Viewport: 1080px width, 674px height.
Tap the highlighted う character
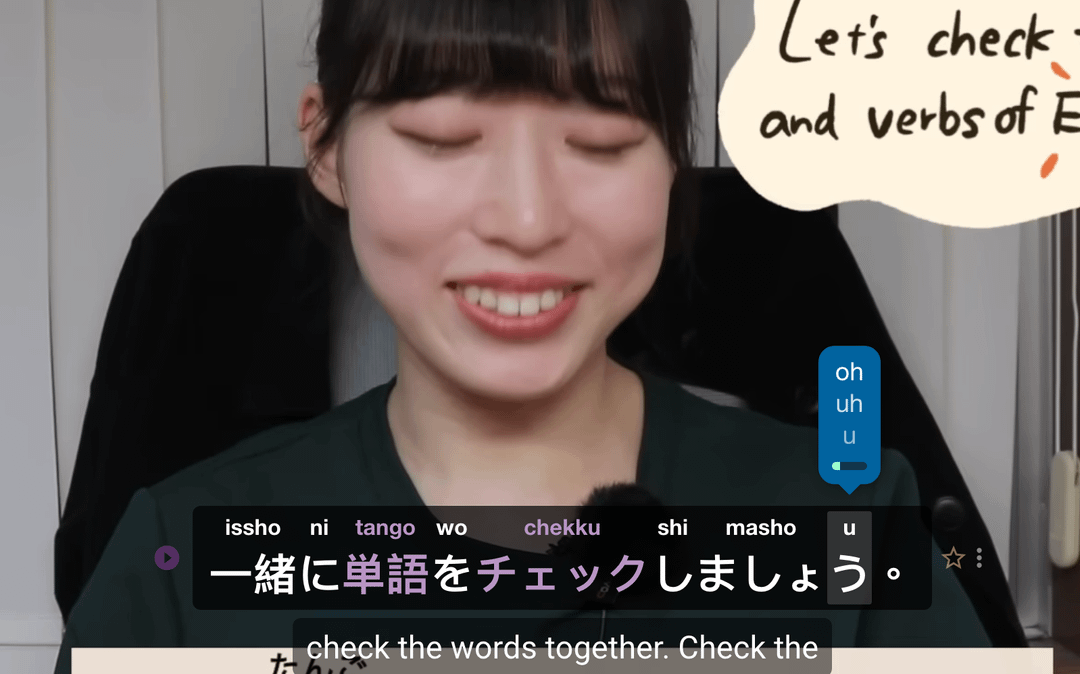(849, 575)
